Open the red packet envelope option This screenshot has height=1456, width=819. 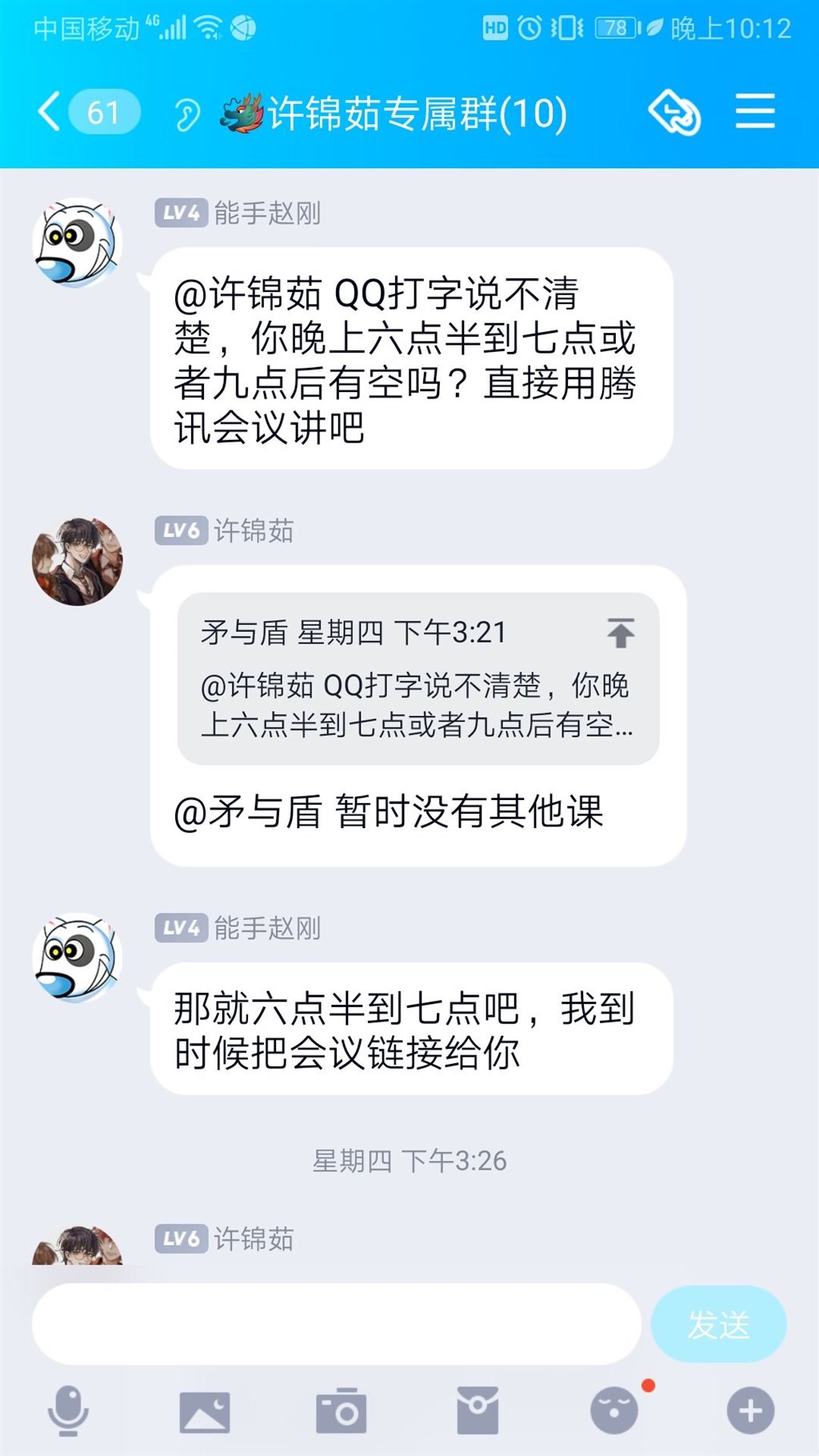coord(477,1410)
